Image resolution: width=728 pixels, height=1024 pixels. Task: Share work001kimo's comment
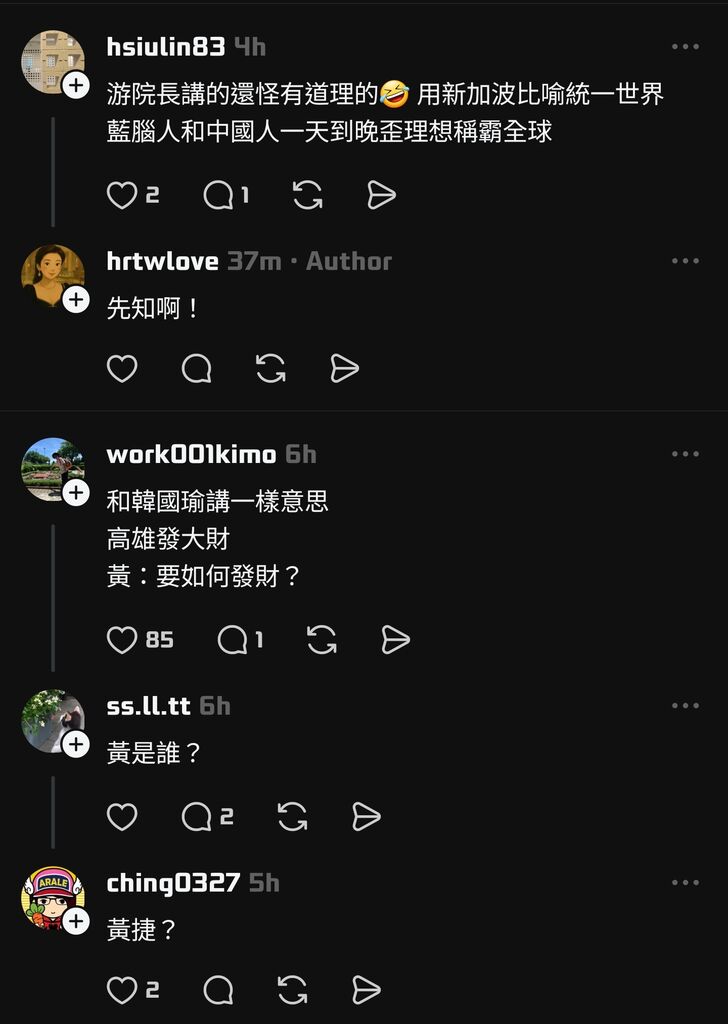click(395, 640)
